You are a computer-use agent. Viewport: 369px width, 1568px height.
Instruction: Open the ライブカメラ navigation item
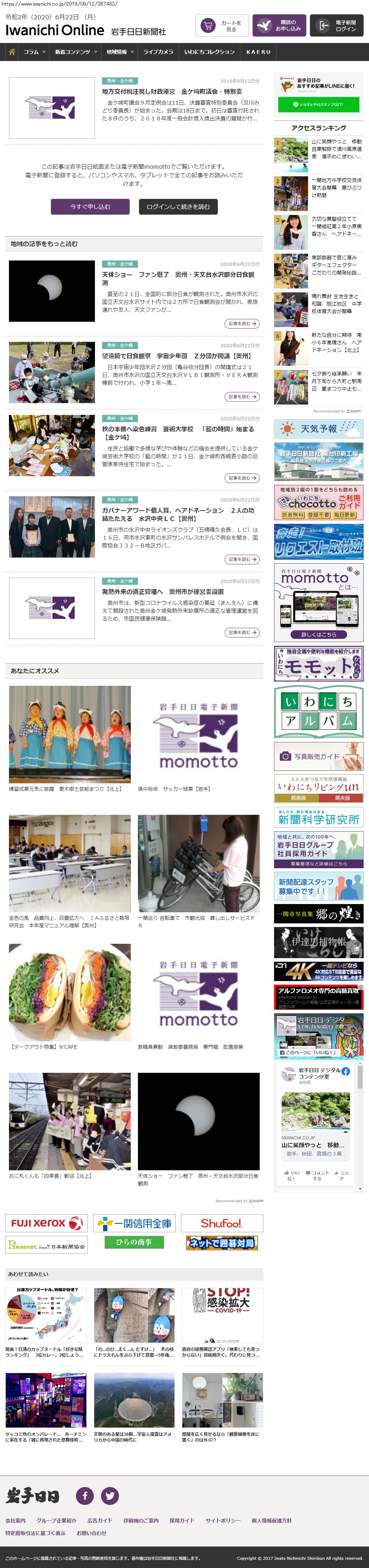[x=158, y=52]
